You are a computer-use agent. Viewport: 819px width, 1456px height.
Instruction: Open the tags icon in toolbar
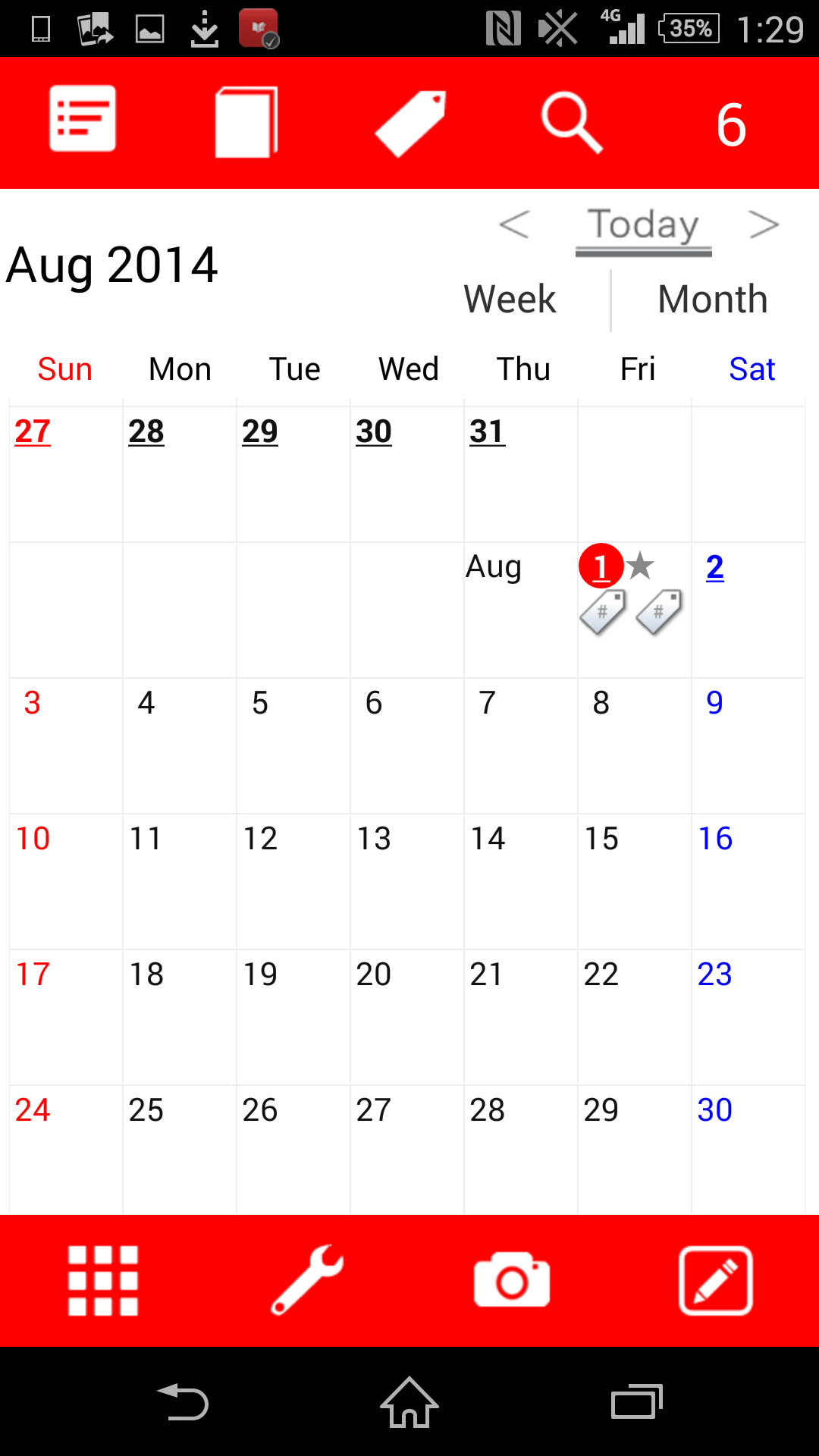pyautogui.click(x=410, y=124)
